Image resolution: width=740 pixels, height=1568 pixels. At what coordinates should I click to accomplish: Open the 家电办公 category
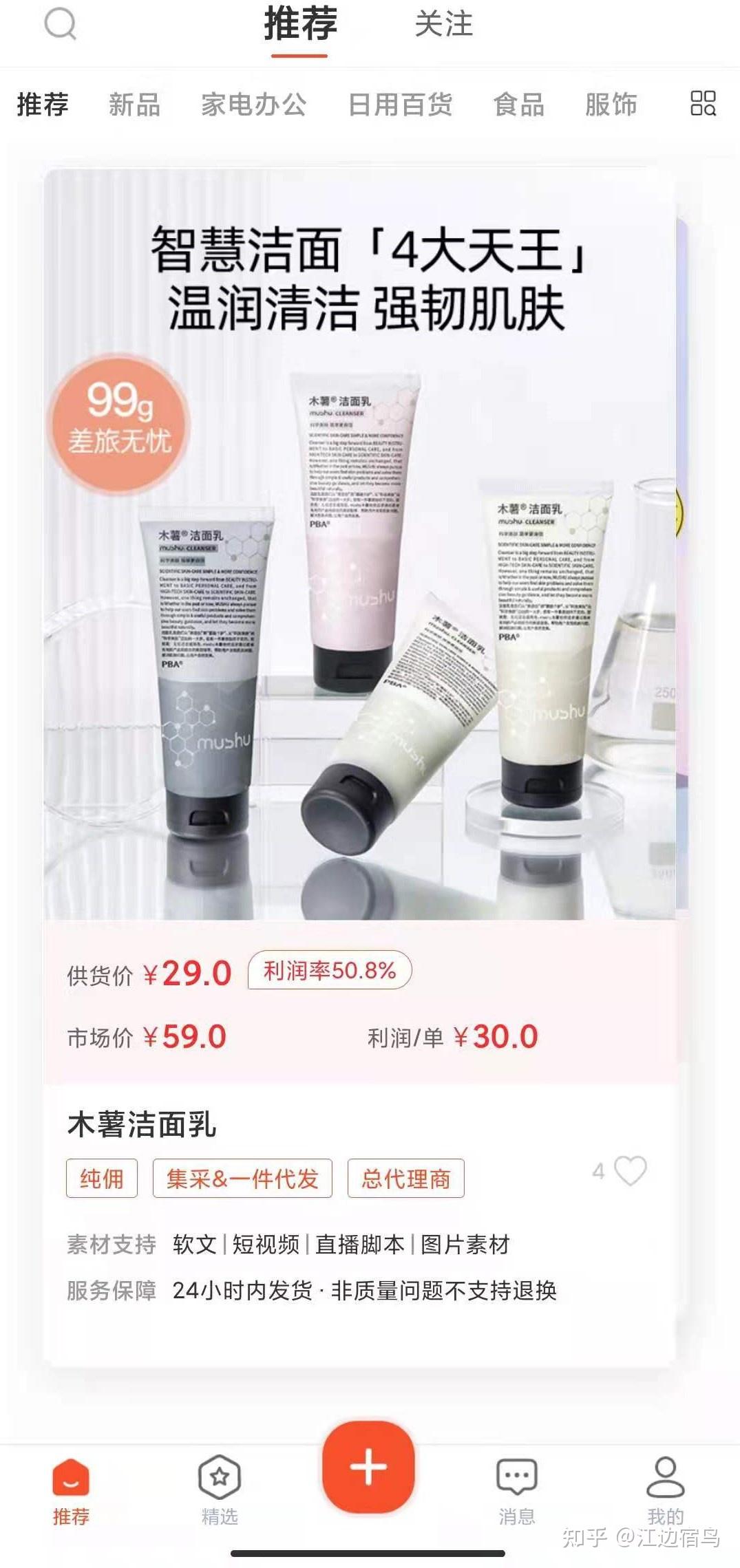[253, 105]
